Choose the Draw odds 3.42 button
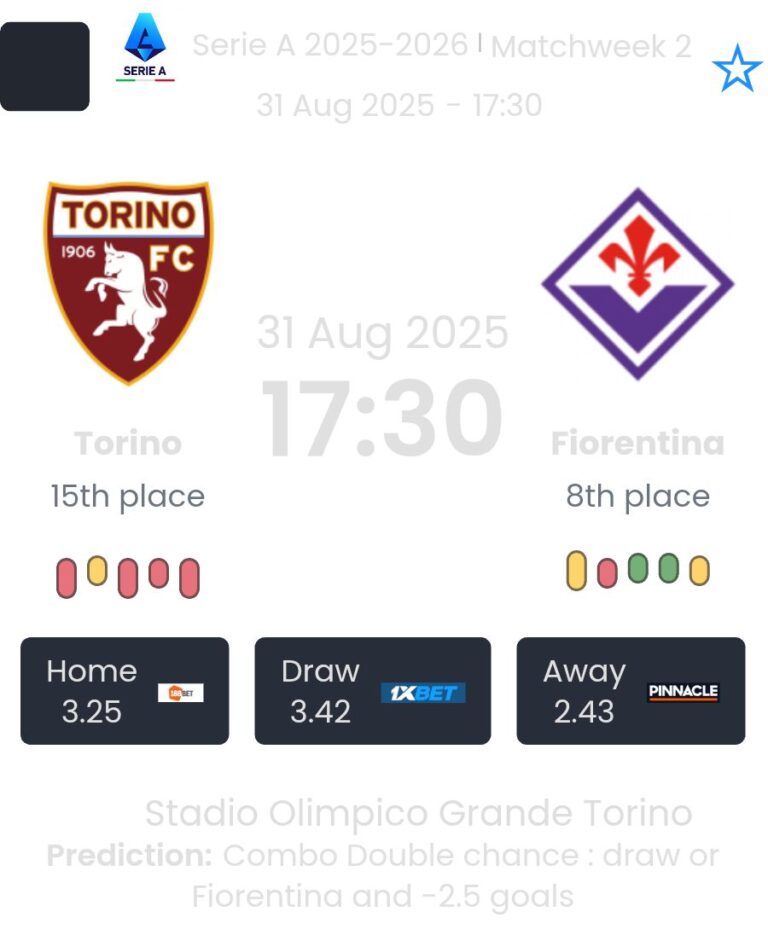This screenshot has height=929, width=768. [372, 691]
